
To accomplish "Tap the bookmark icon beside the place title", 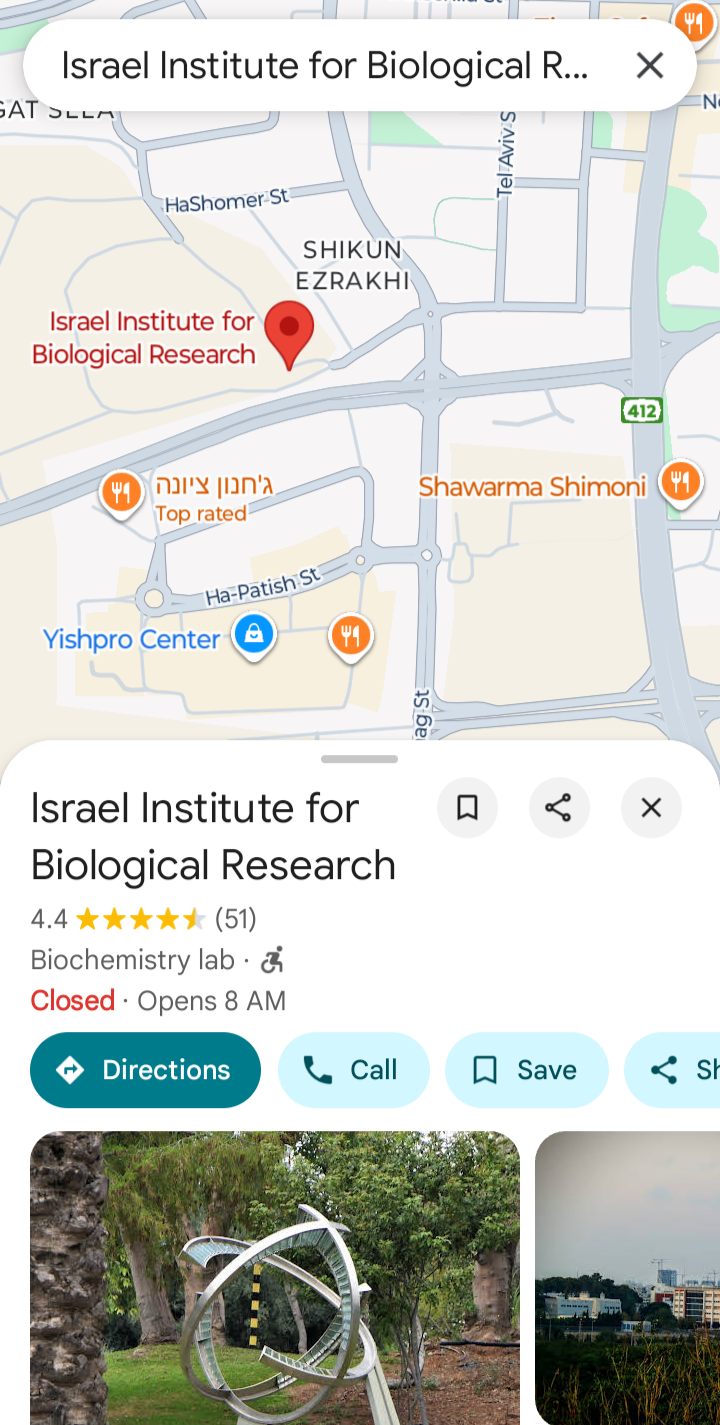I will click(x=467, y=807).
